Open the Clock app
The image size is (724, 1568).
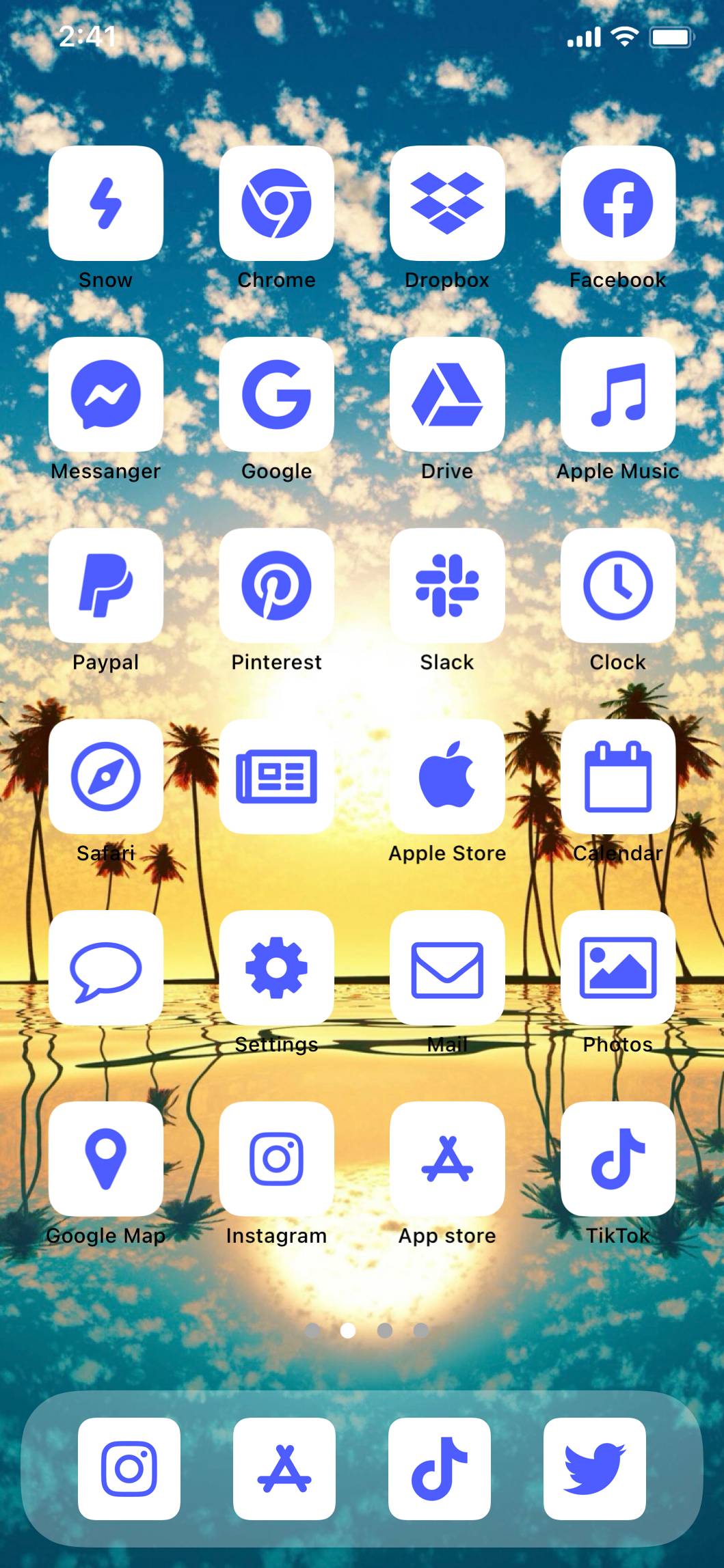[x=618, y=586]
